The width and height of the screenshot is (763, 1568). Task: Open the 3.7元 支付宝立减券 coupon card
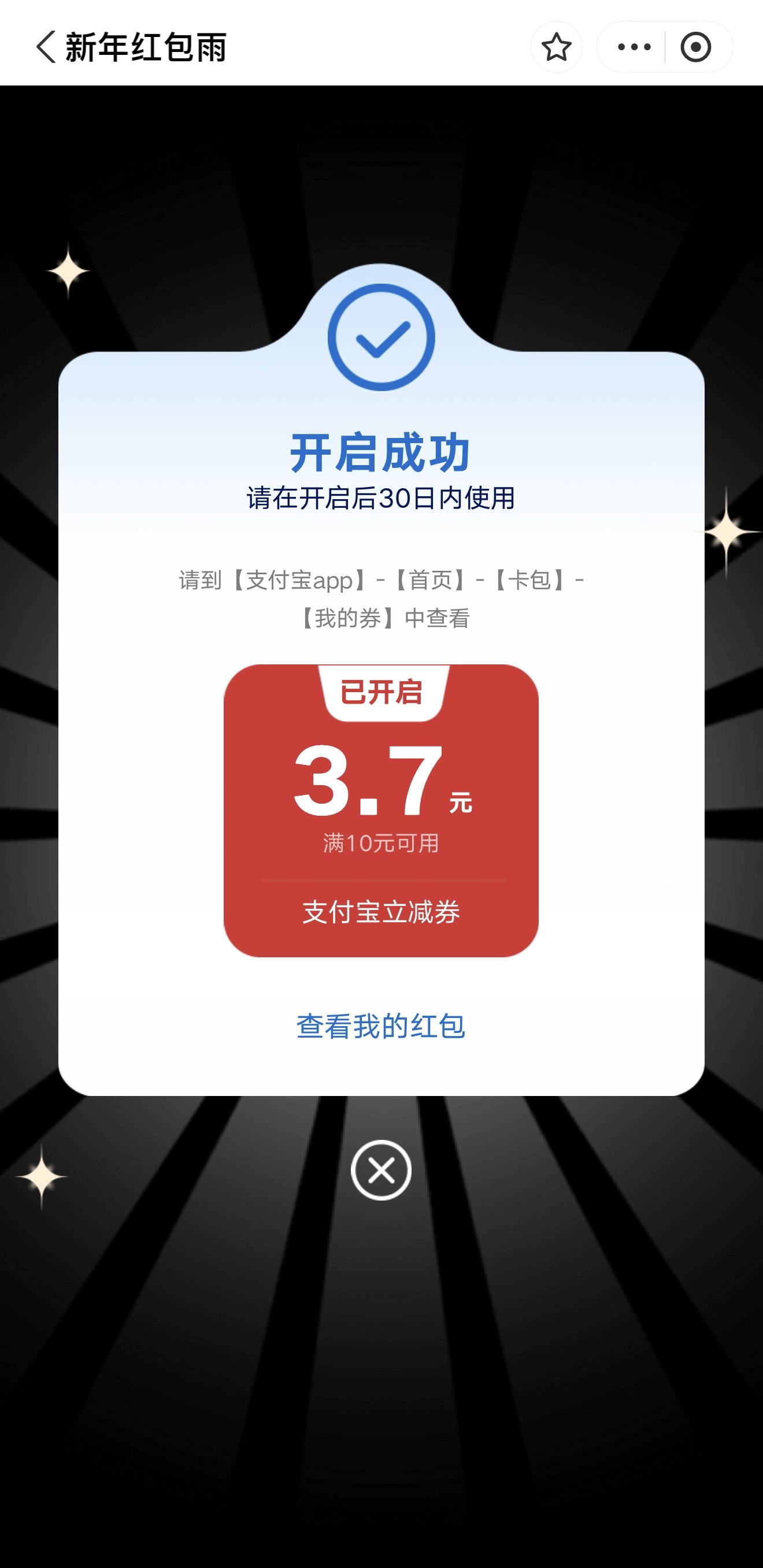tap(381, 811)
